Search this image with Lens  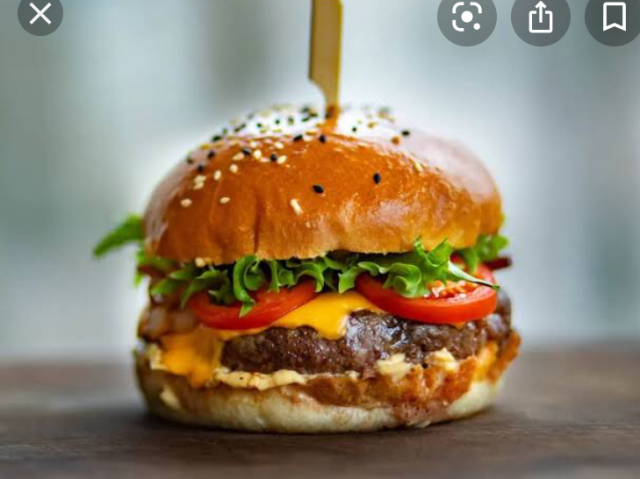(467, 16)
